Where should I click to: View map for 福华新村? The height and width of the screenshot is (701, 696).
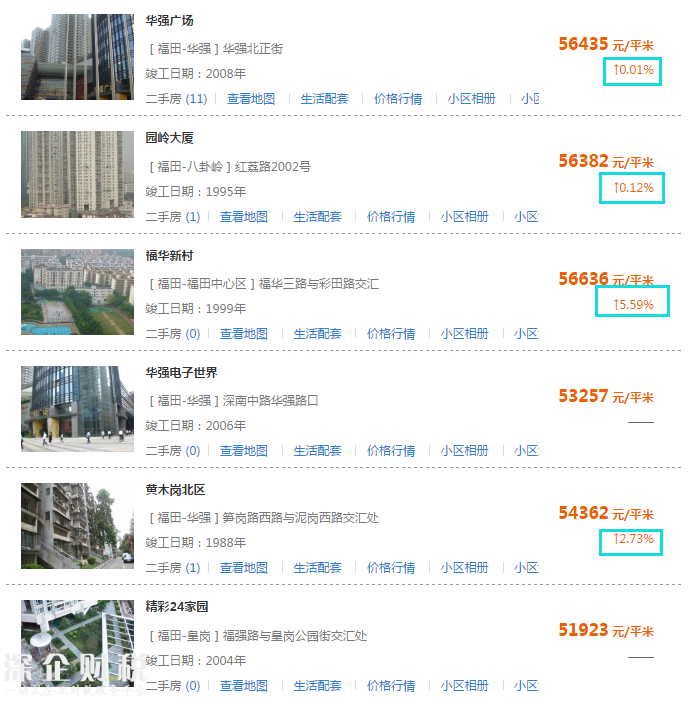pyautogui.click(x=244, y=333)
